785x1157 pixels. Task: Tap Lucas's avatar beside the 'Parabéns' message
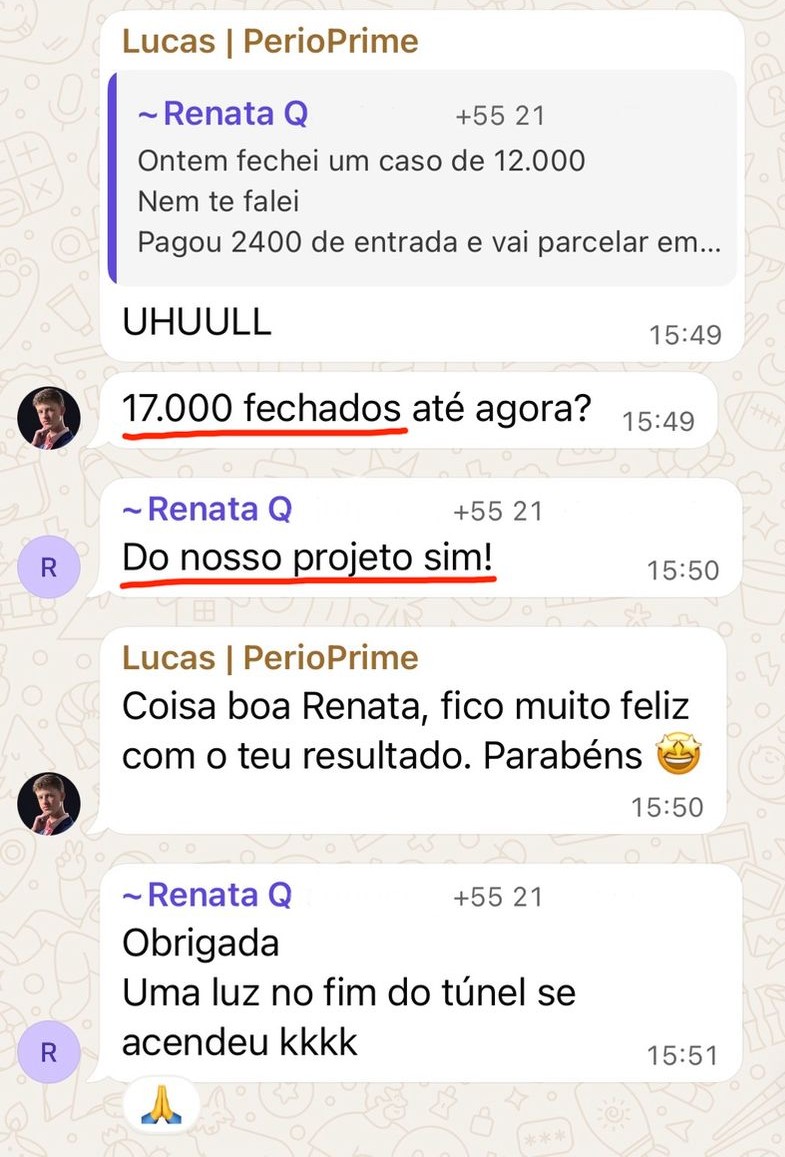pyautogui.click(x=49, y=804)
